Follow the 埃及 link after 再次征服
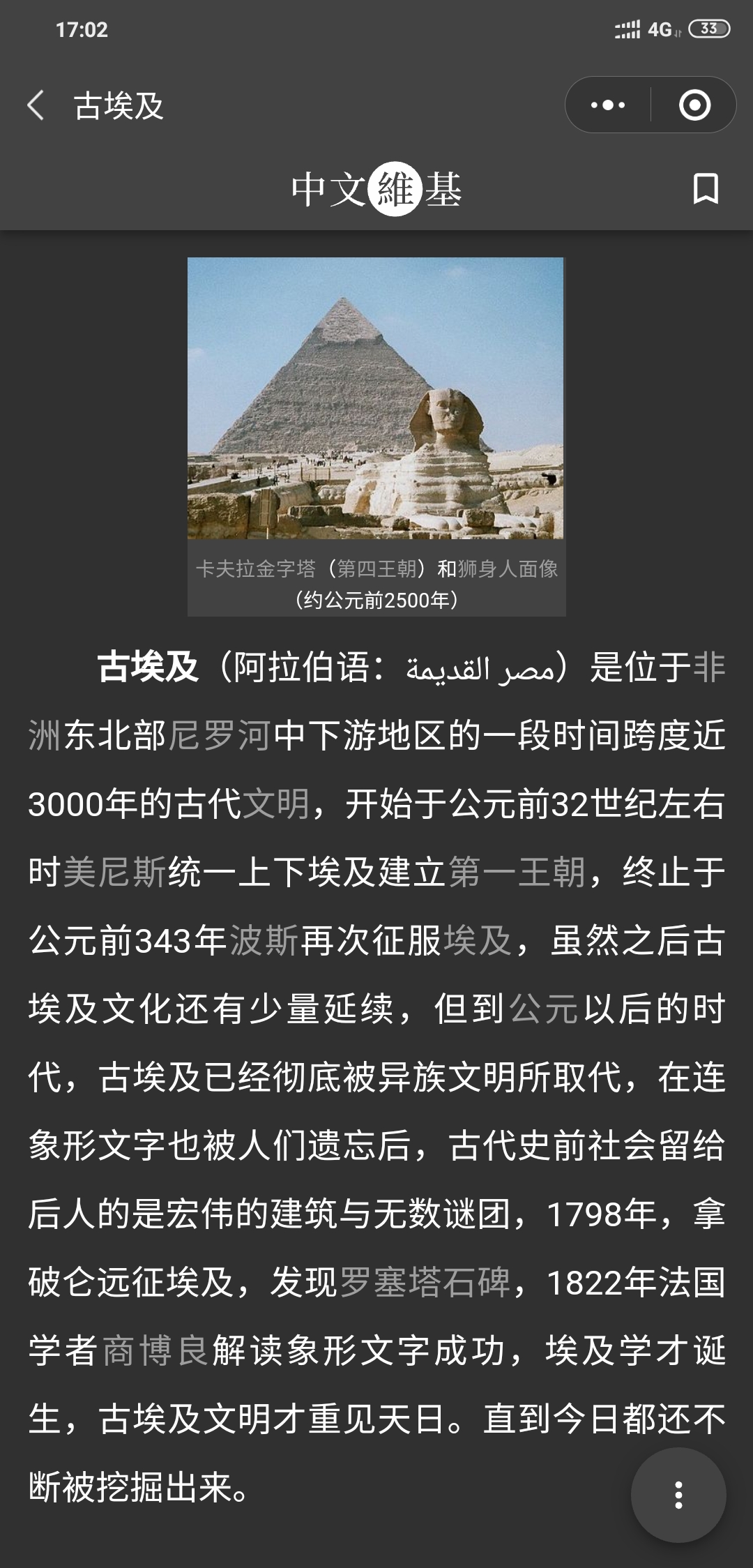The image size is (753, 1568). pos(478,940)
